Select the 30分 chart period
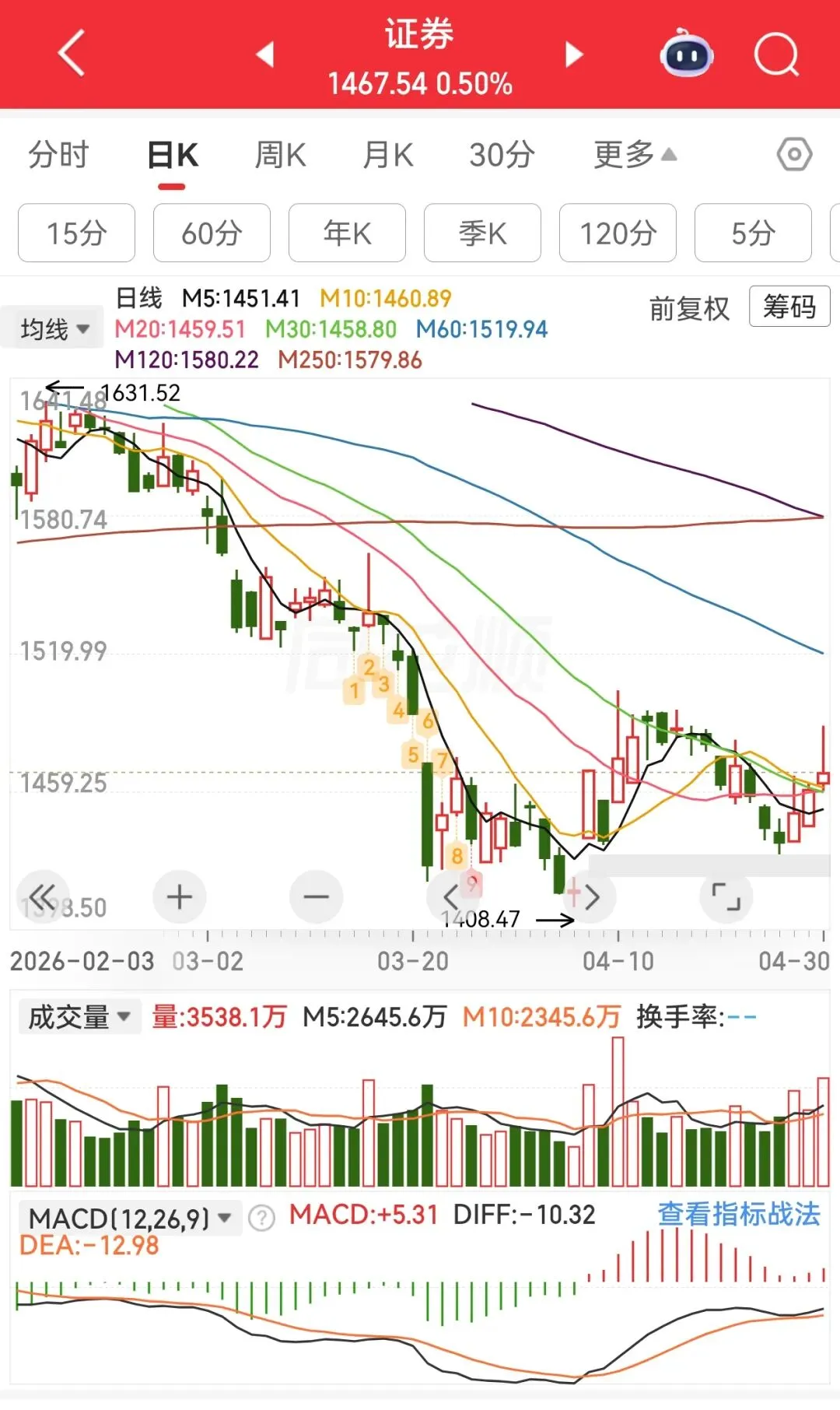The height and width of the screenshot is (1410, 840). (502, 155)
